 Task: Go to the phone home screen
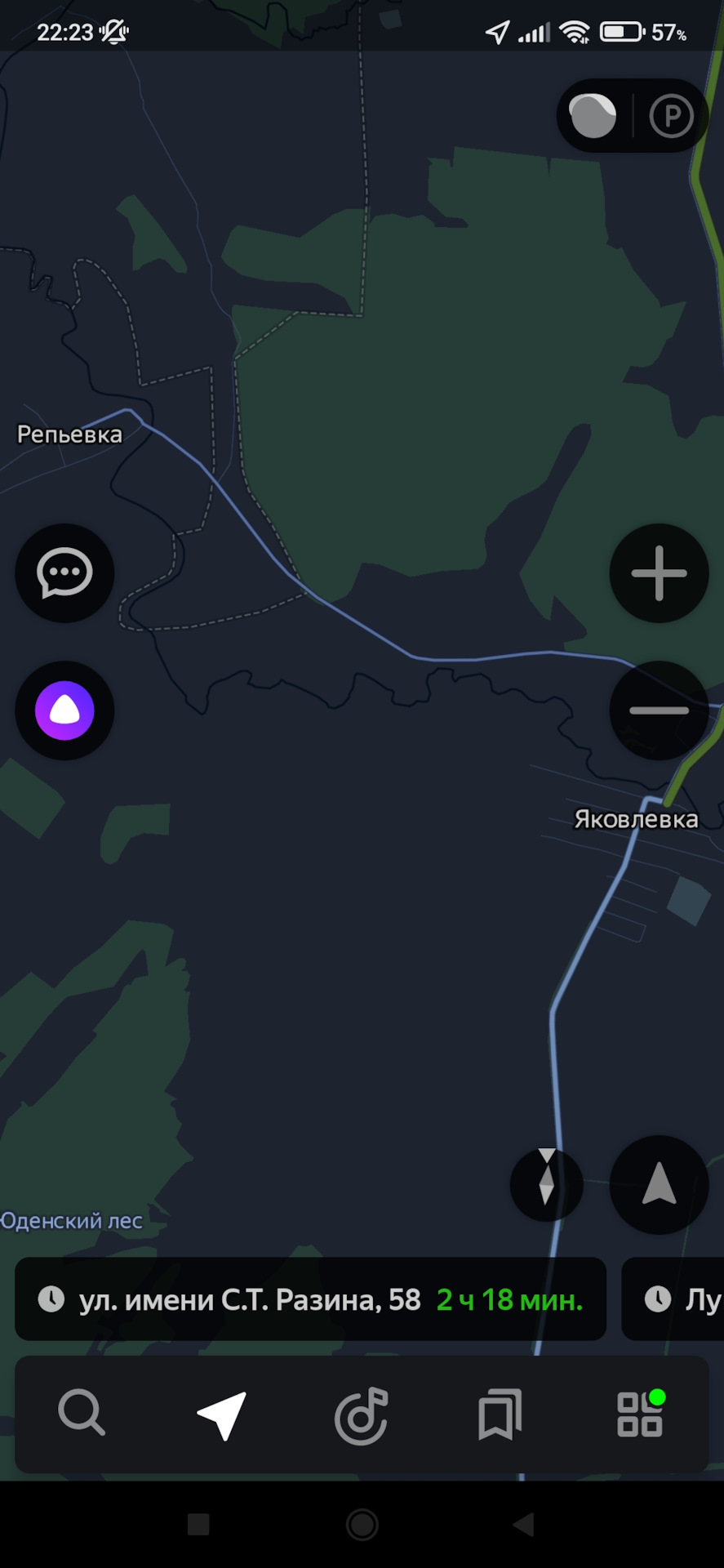click(x=362, y=1524)
